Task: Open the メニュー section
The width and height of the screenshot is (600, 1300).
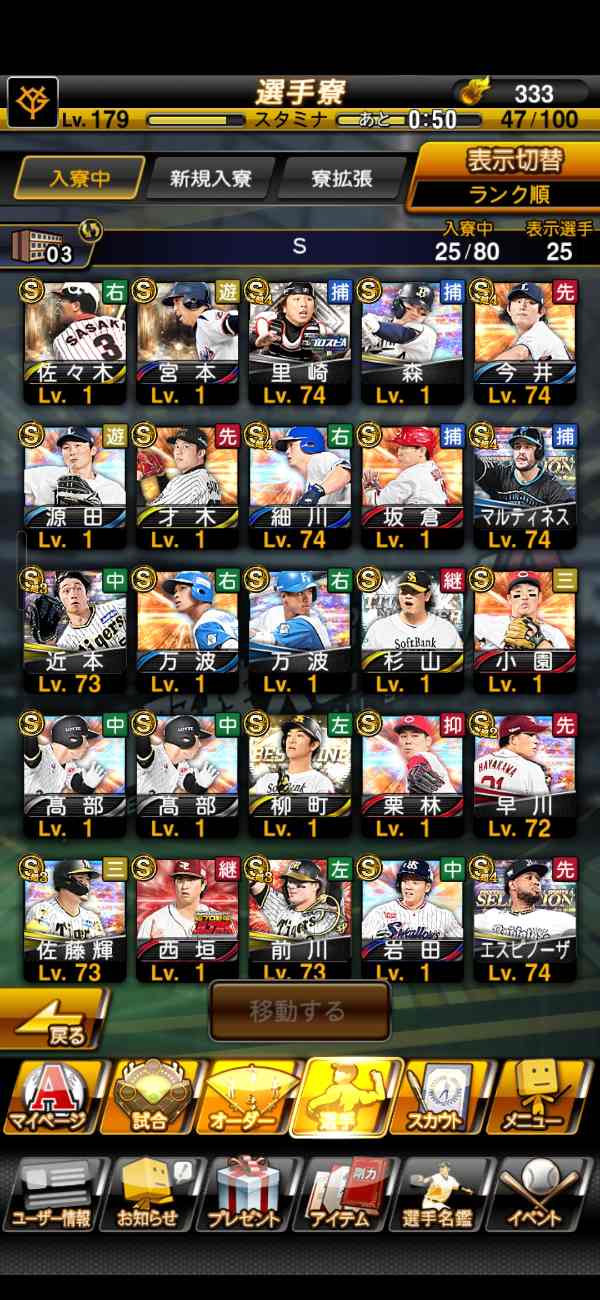Action: click(x=547, y=1097)
